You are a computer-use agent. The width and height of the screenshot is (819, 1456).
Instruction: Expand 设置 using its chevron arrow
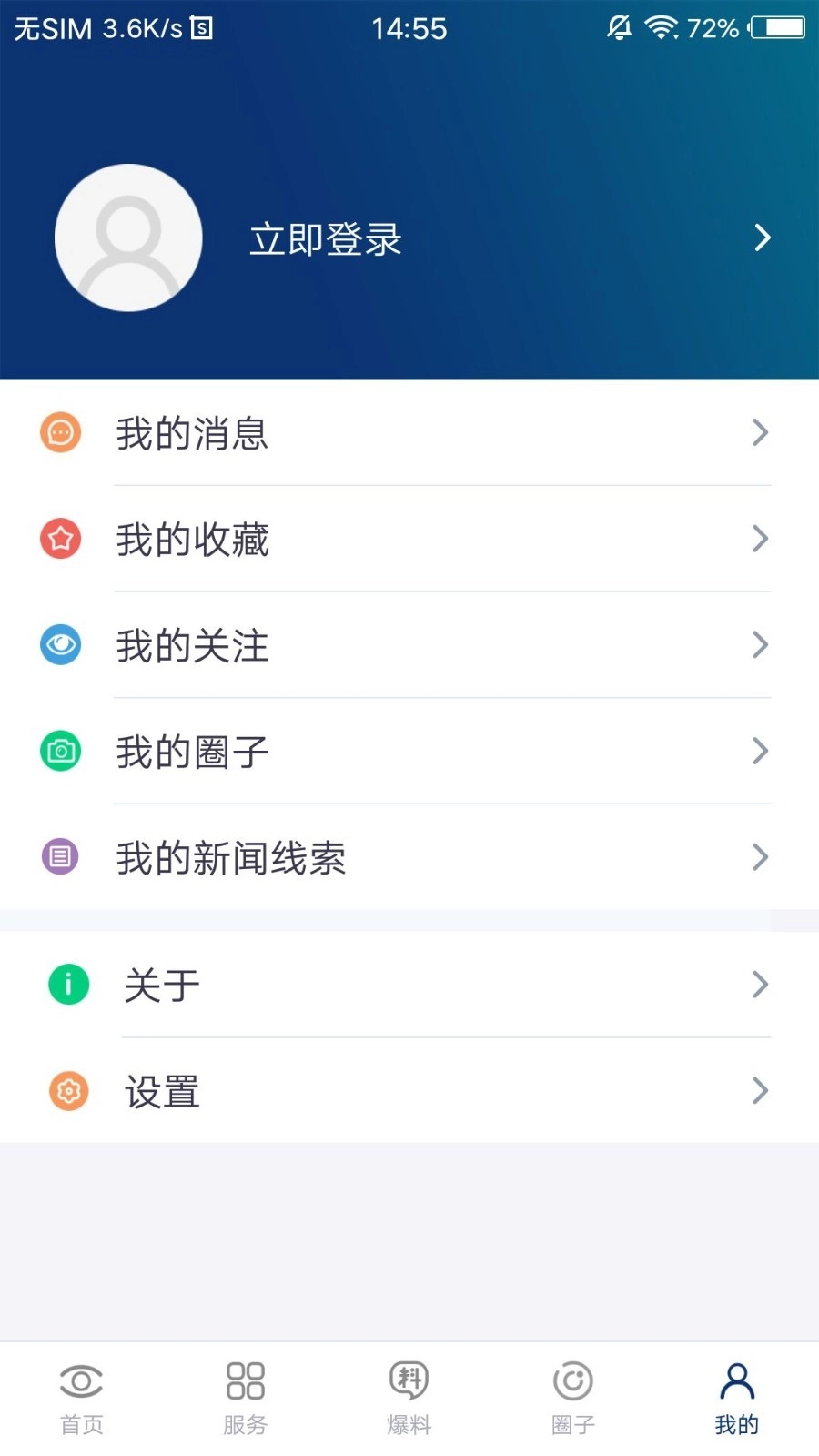click(761, 1091)
